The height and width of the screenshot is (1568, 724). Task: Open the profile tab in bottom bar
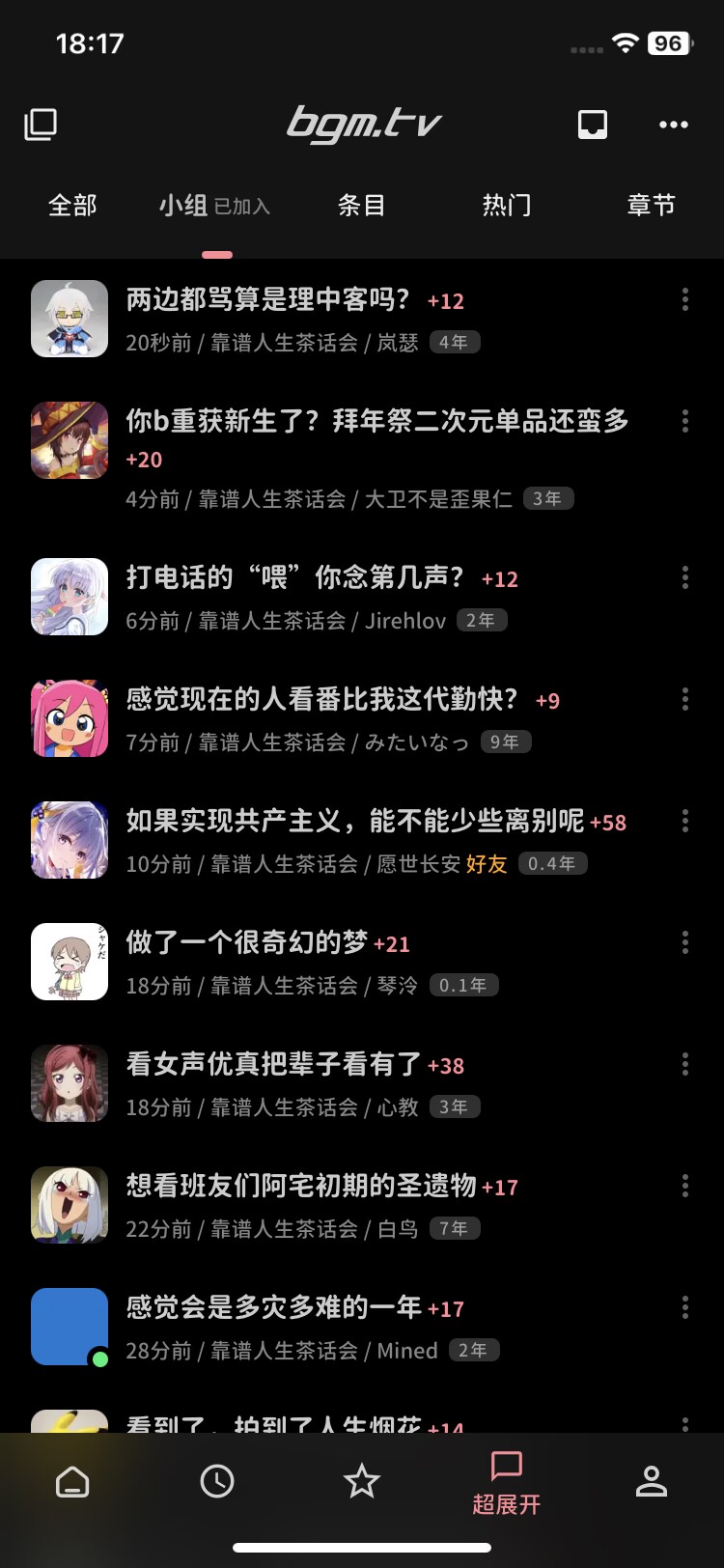pos(651,1481)
